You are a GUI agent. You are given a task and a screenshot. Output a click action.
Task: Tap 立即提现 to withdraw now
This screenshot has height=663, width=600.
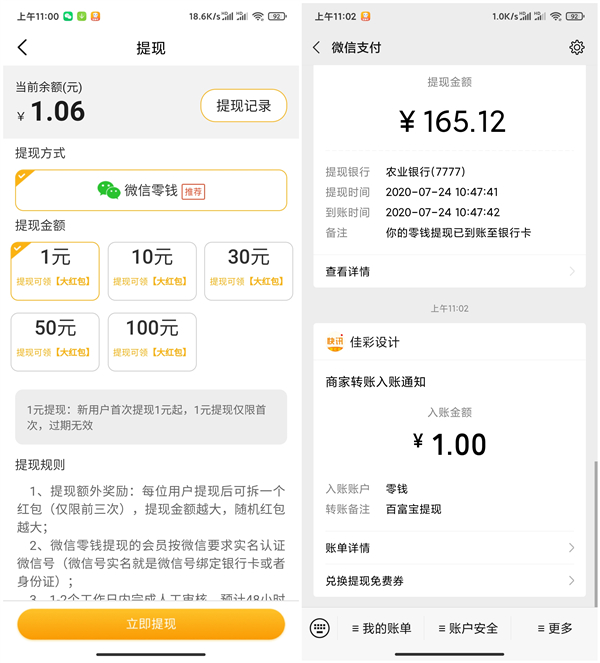click(x=150, y=624)
